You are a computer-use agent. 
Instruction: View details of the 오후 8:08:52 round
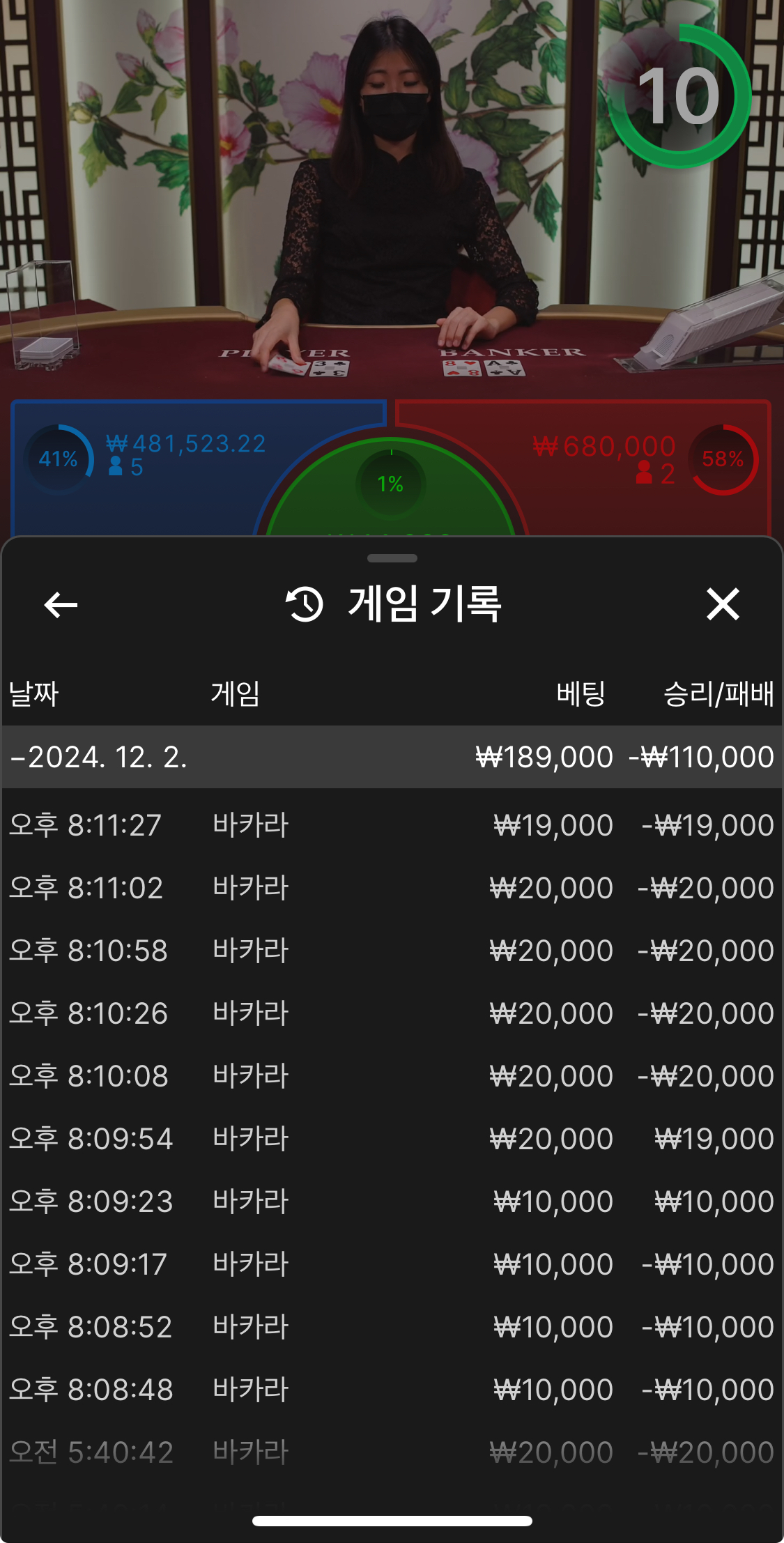tap(390, 1327)
